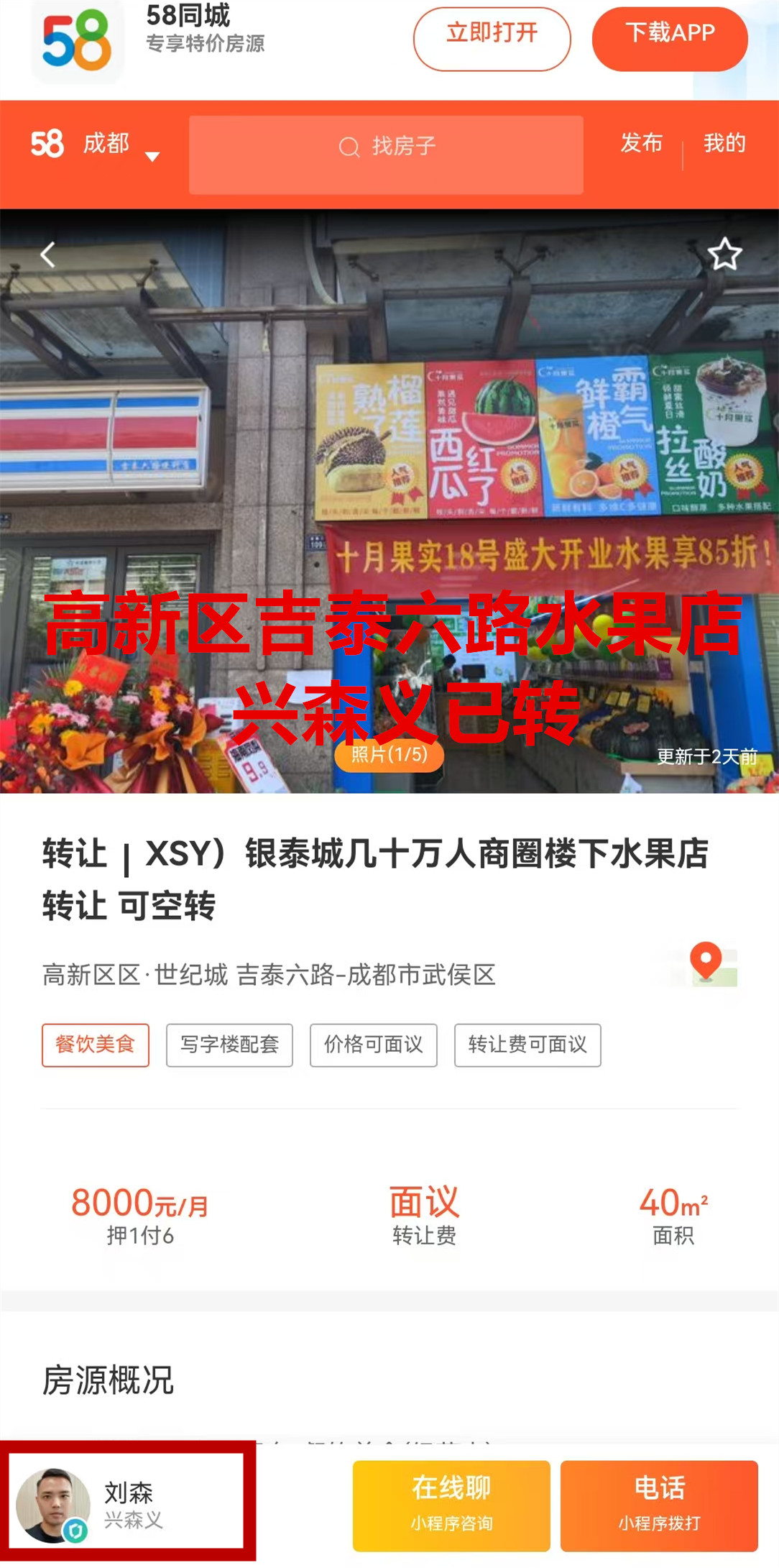Favorite this listing with the star icon

coord(724,254)
